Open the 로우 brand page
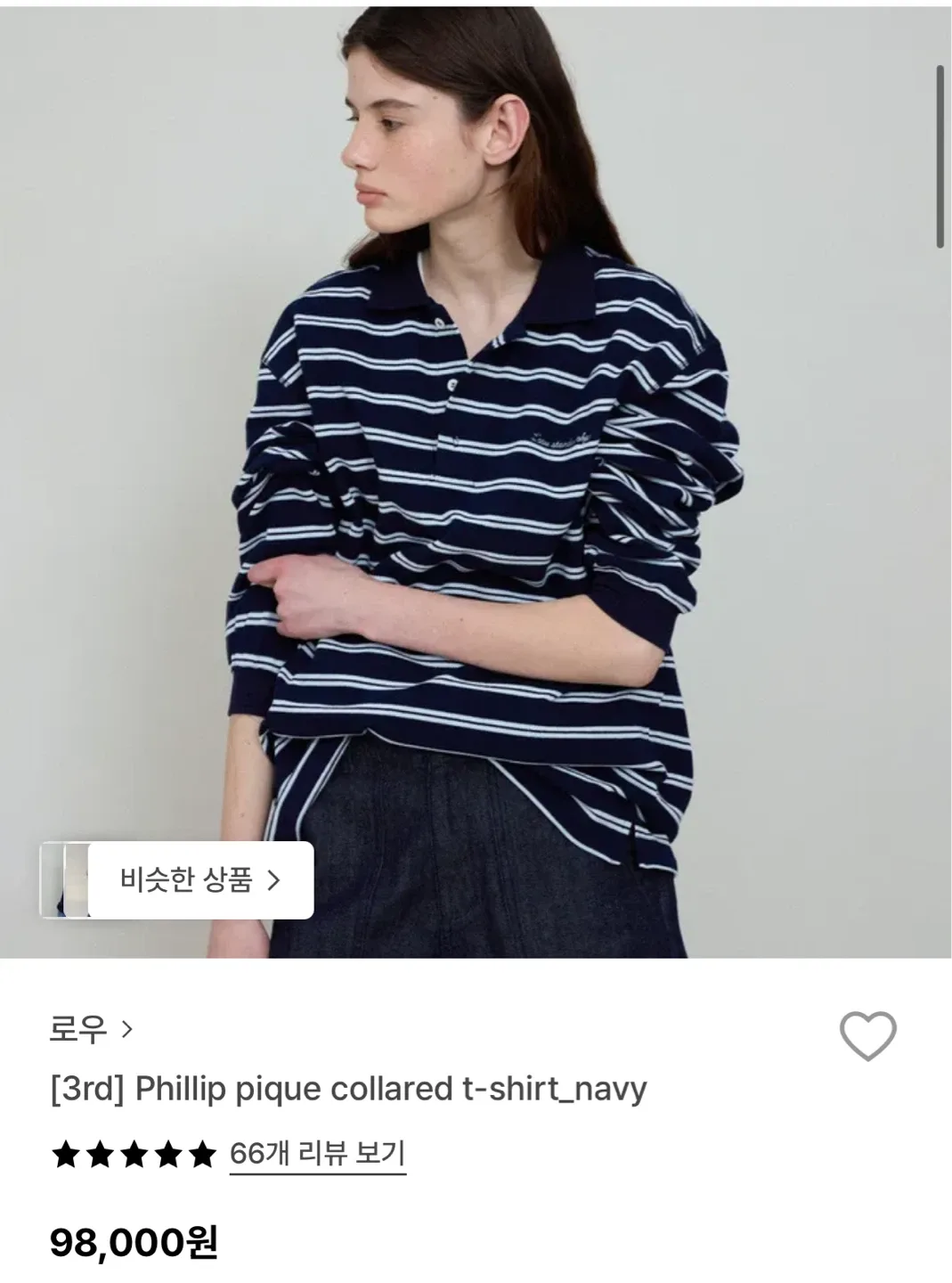Viewport: 952px width, 1283px height. [91, 1030]
